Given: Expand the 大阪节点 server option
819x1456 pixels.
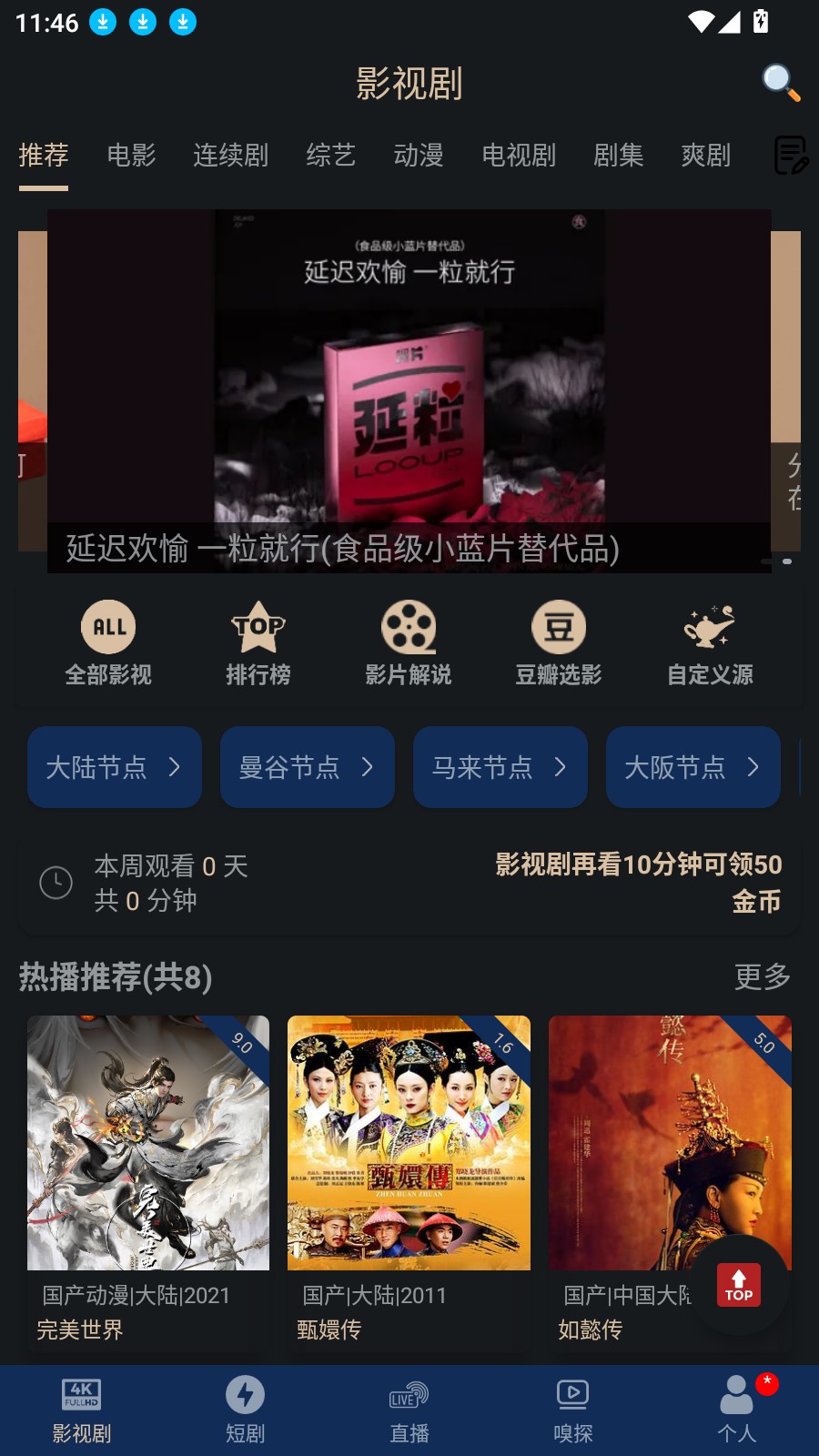Looking at the screenshot, I should 693,767.
